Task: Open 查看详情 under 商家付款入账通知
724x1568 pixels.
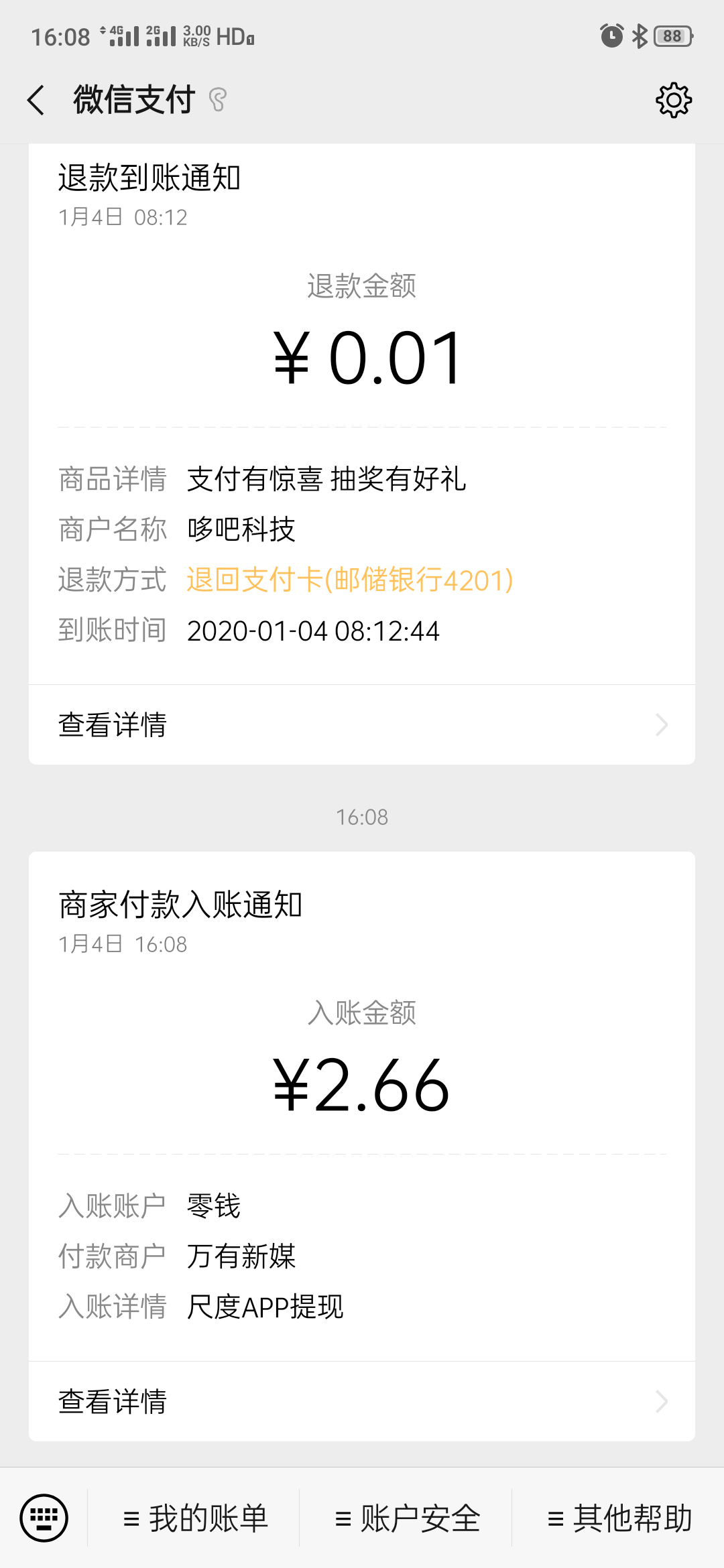Action: click(362, 1401)
